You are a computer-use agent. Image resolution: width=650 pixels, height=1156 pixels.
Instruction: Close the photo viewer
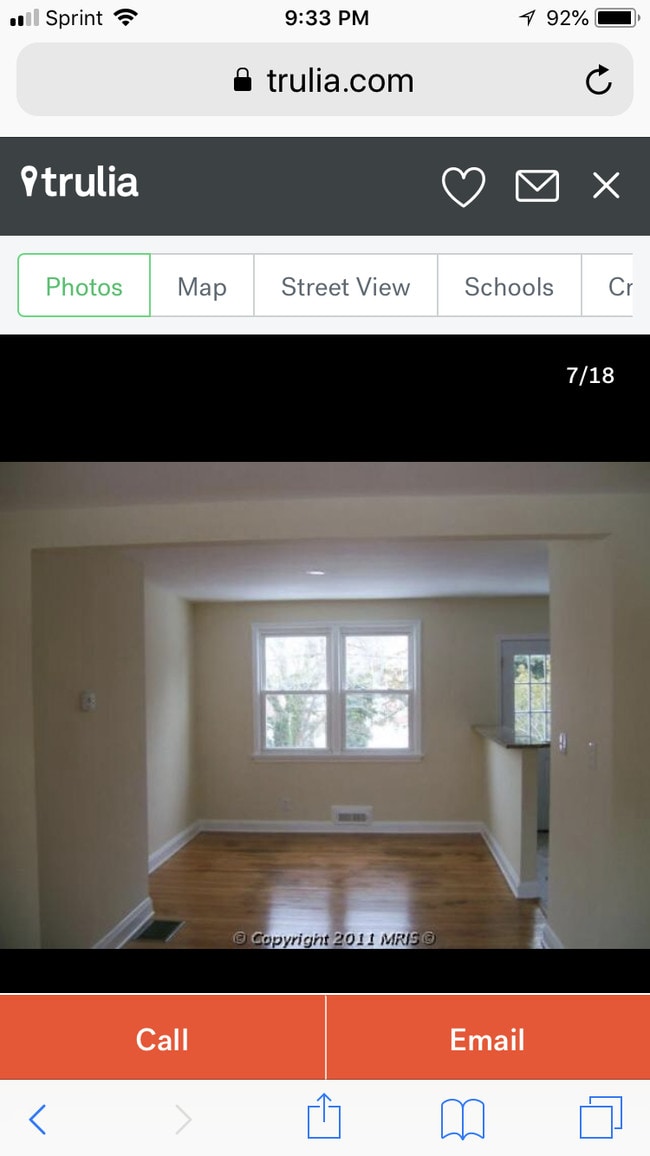tap(606, 186)
